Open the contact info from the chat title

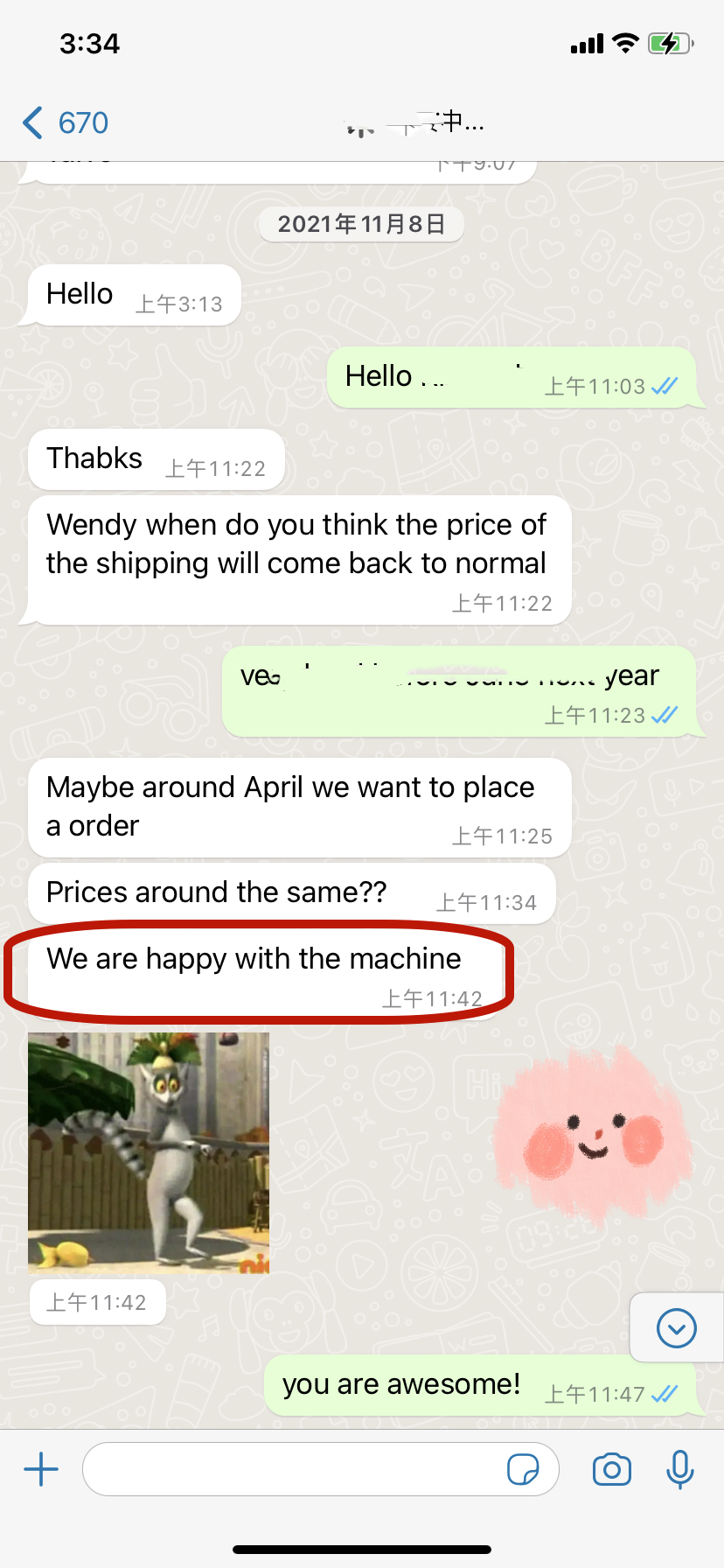click(x=414, y=122)
